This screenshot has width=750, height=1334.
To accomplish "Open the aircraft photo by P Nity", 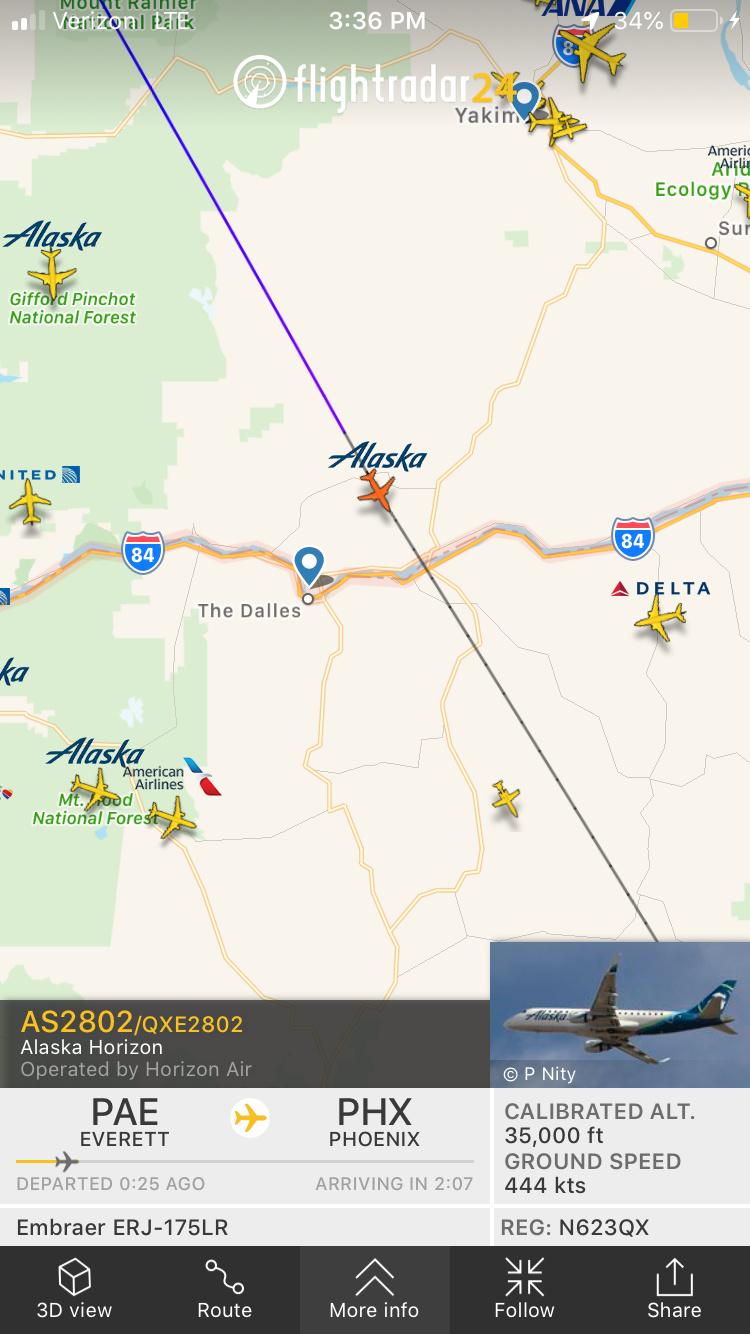I will 619,1014.
